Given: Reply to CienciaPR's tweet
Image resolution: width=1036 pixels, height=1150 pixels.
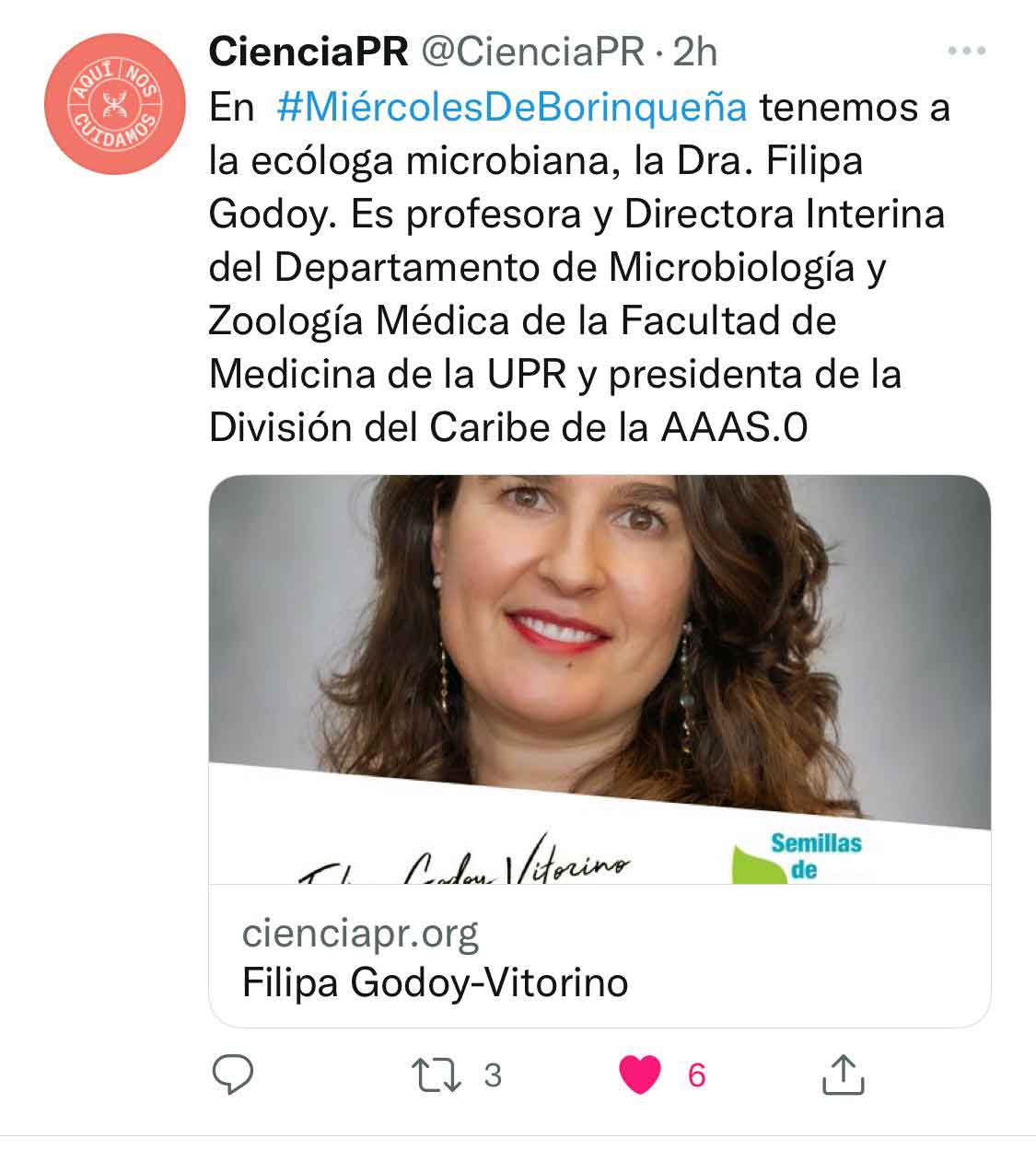Looking at the screenshot, I should pos(233,1074).
